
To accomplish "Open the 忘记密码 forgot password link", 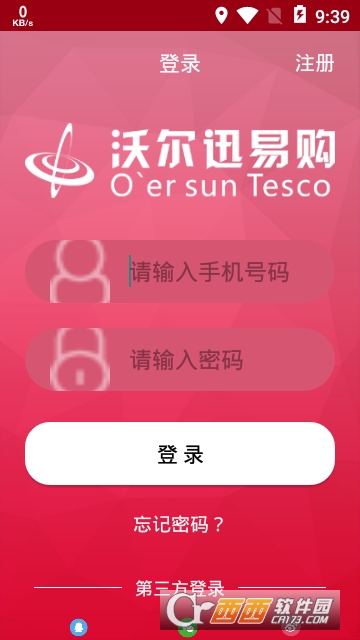I will (180, 524).
